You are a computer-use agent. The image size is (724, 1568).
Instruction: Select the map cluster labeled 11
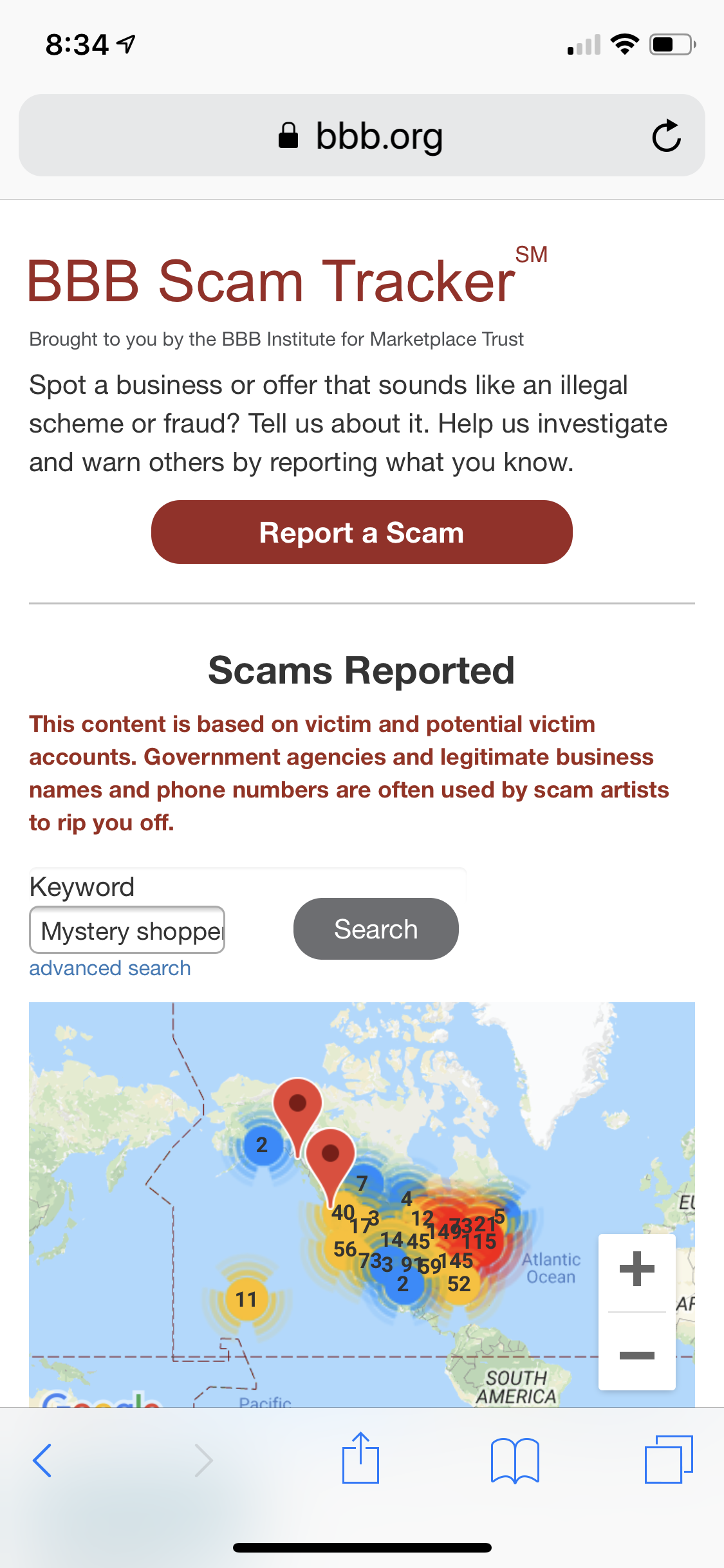point(246,1299)
